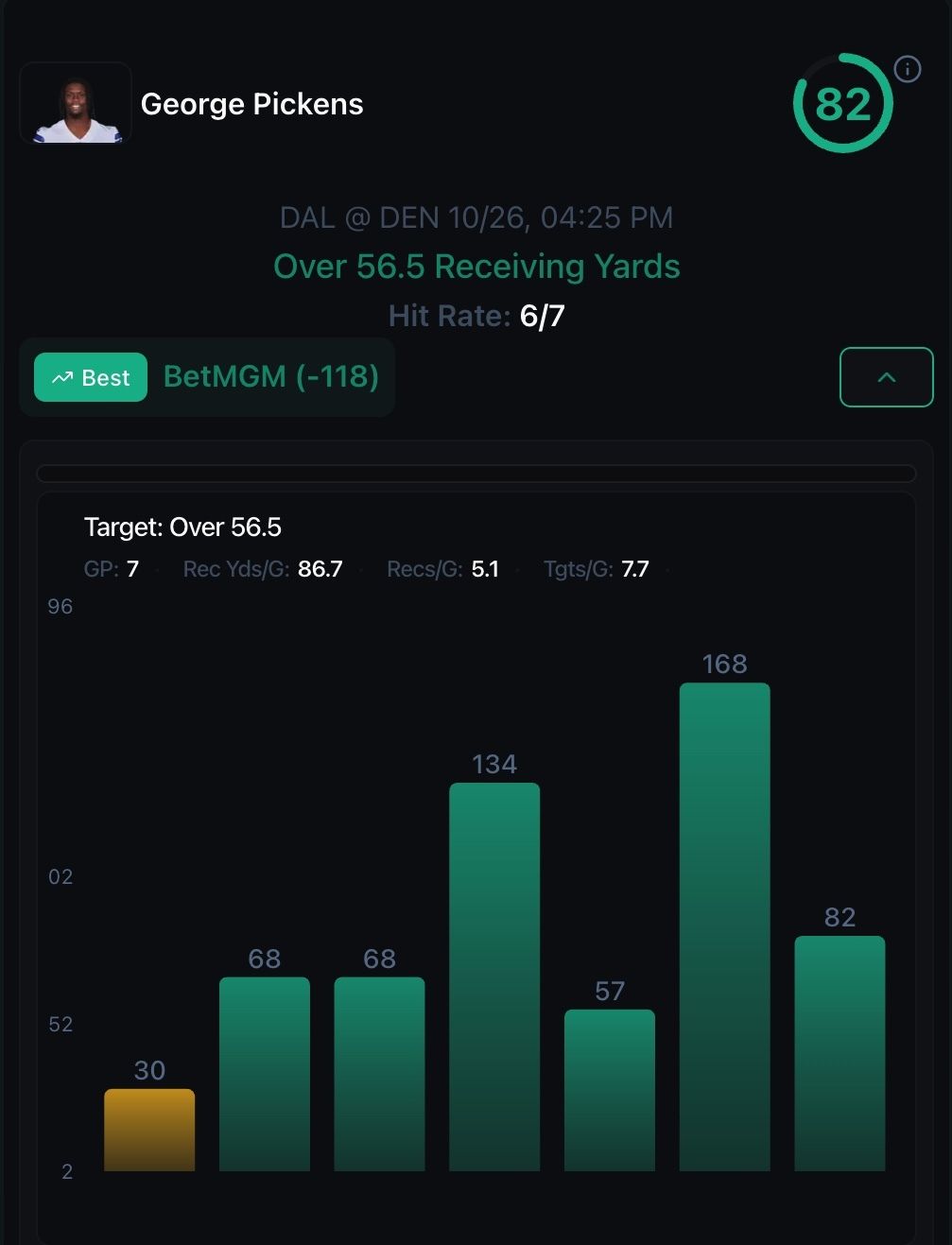This screenshot has width=952, height=1245.
Task: Select the BetMGM (-118) best odds
Action: coord(270,377)
